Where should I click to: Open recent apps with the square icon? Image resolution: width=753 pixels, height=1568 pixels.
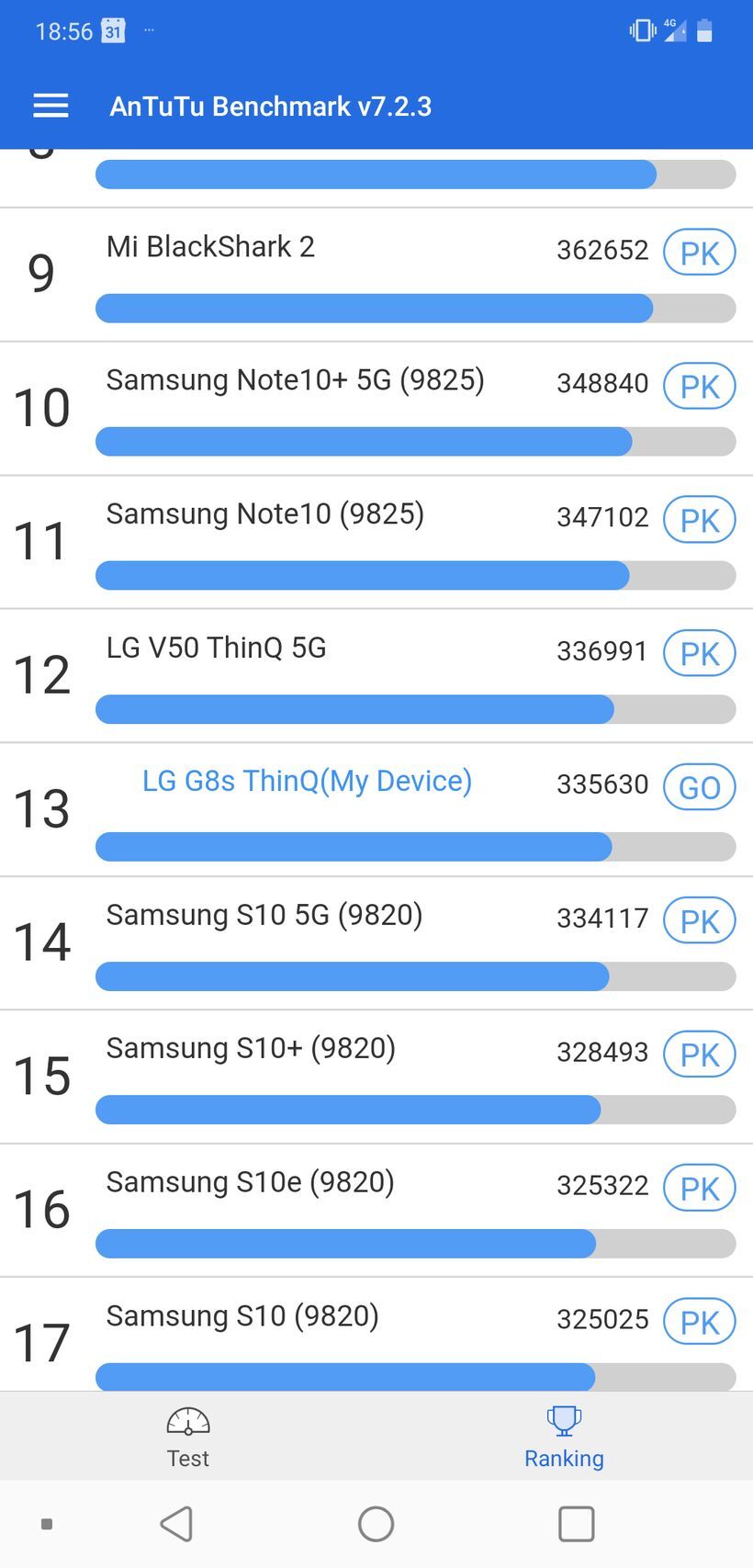click(x=576, y=1522)
